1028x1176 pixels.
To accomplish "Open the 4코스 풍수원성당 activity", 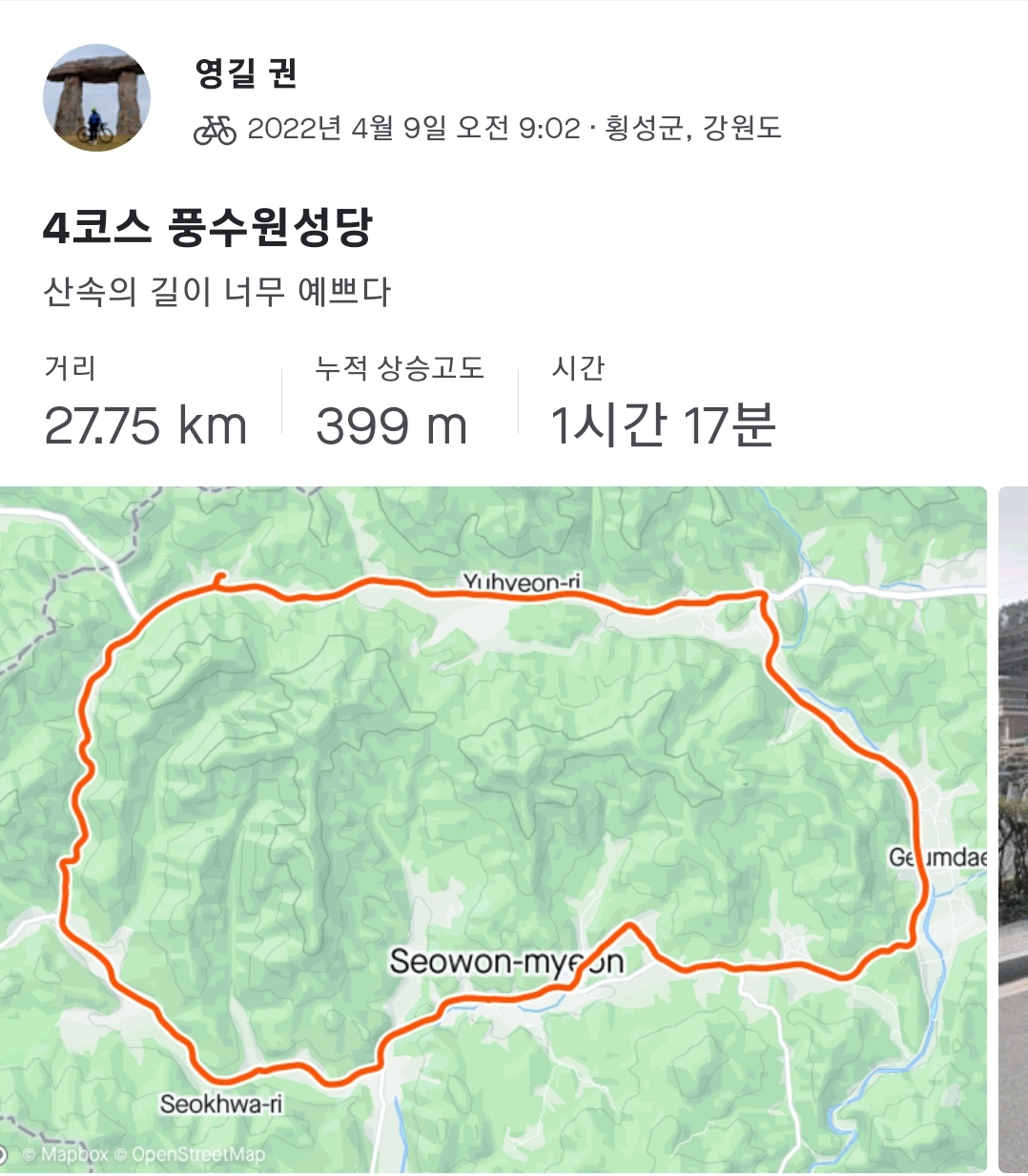I will [208, 228].
